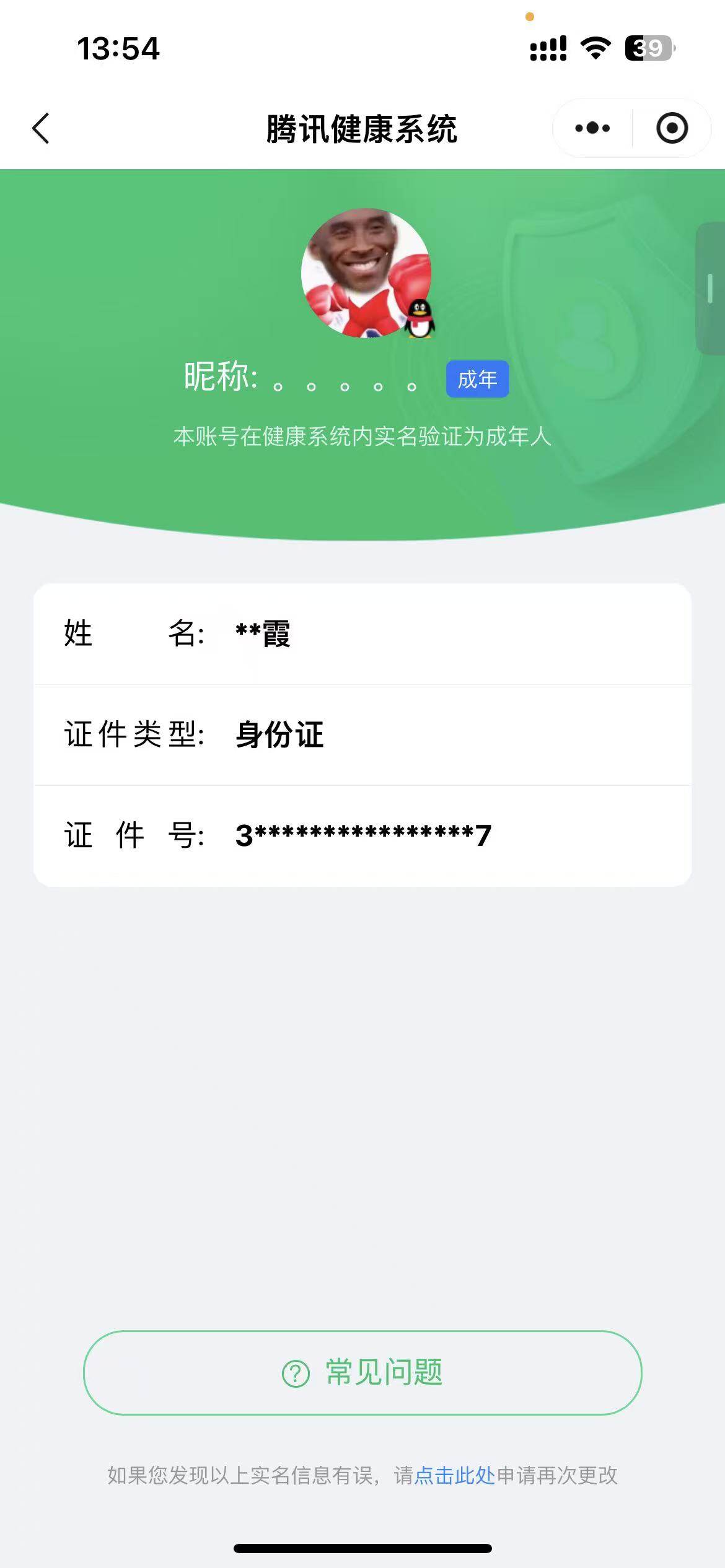Image resolution: width=725 pixels, height=1568 pixels.
Task: Select the 姓名 name row showing **霞
Action: 362,634
